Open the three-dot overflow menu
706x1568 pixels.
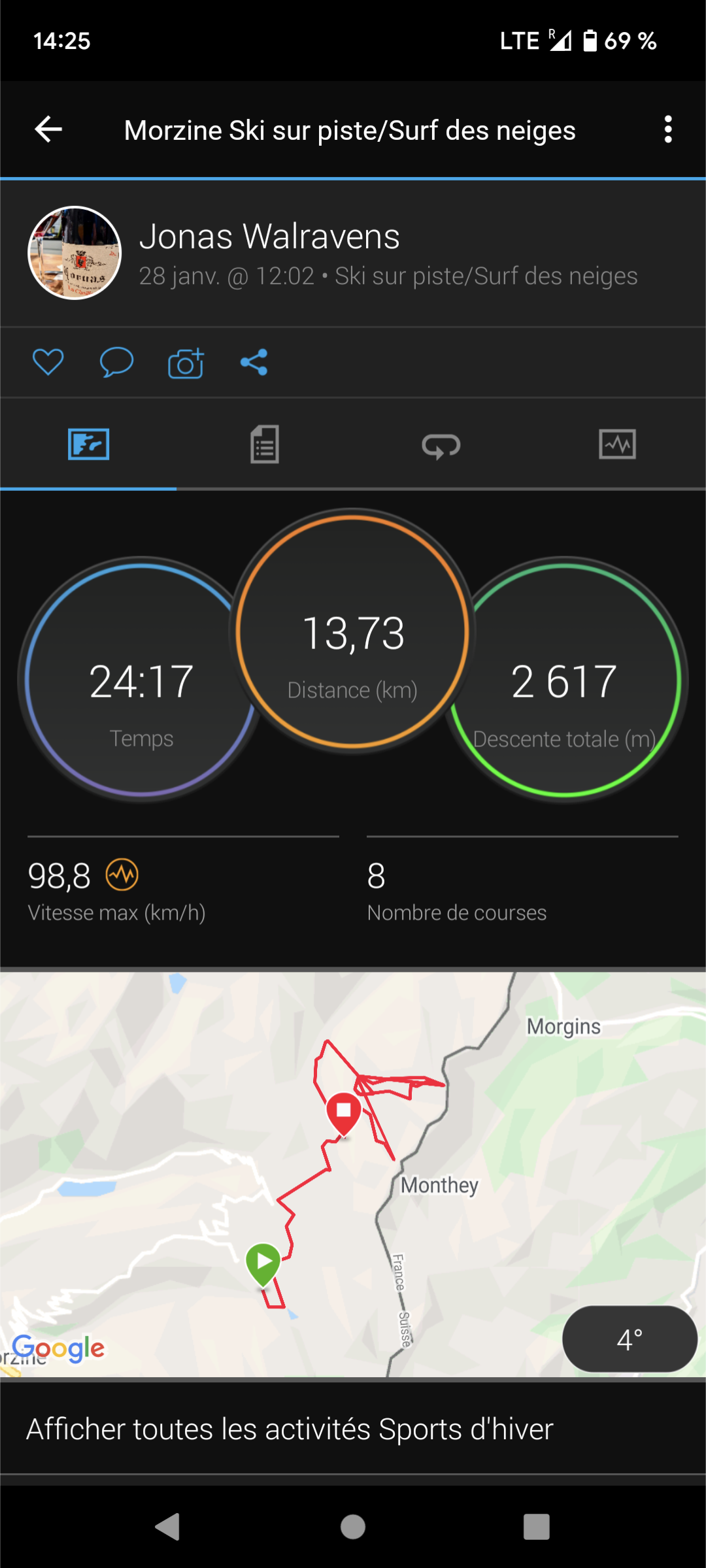click(x=667, y=129)
